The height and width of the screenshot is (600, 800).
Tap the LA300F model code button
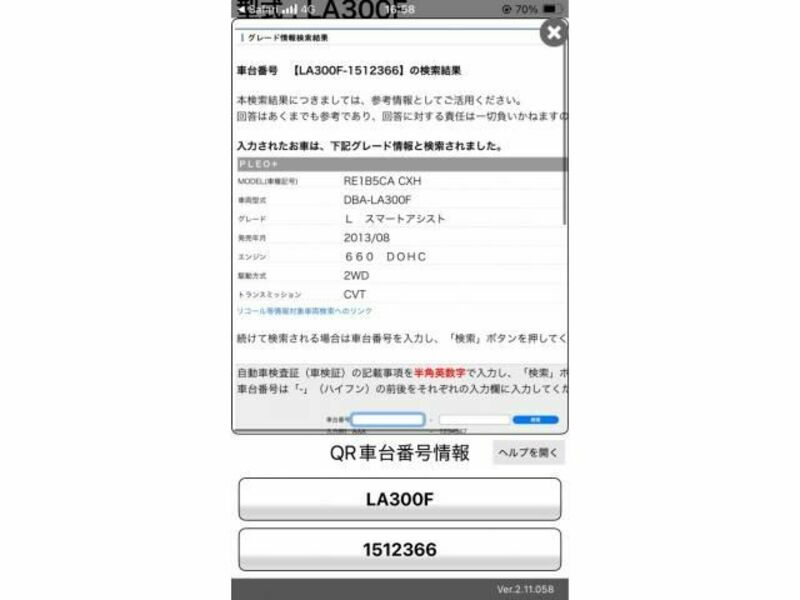pyautogui.click(x=399, y=499)
